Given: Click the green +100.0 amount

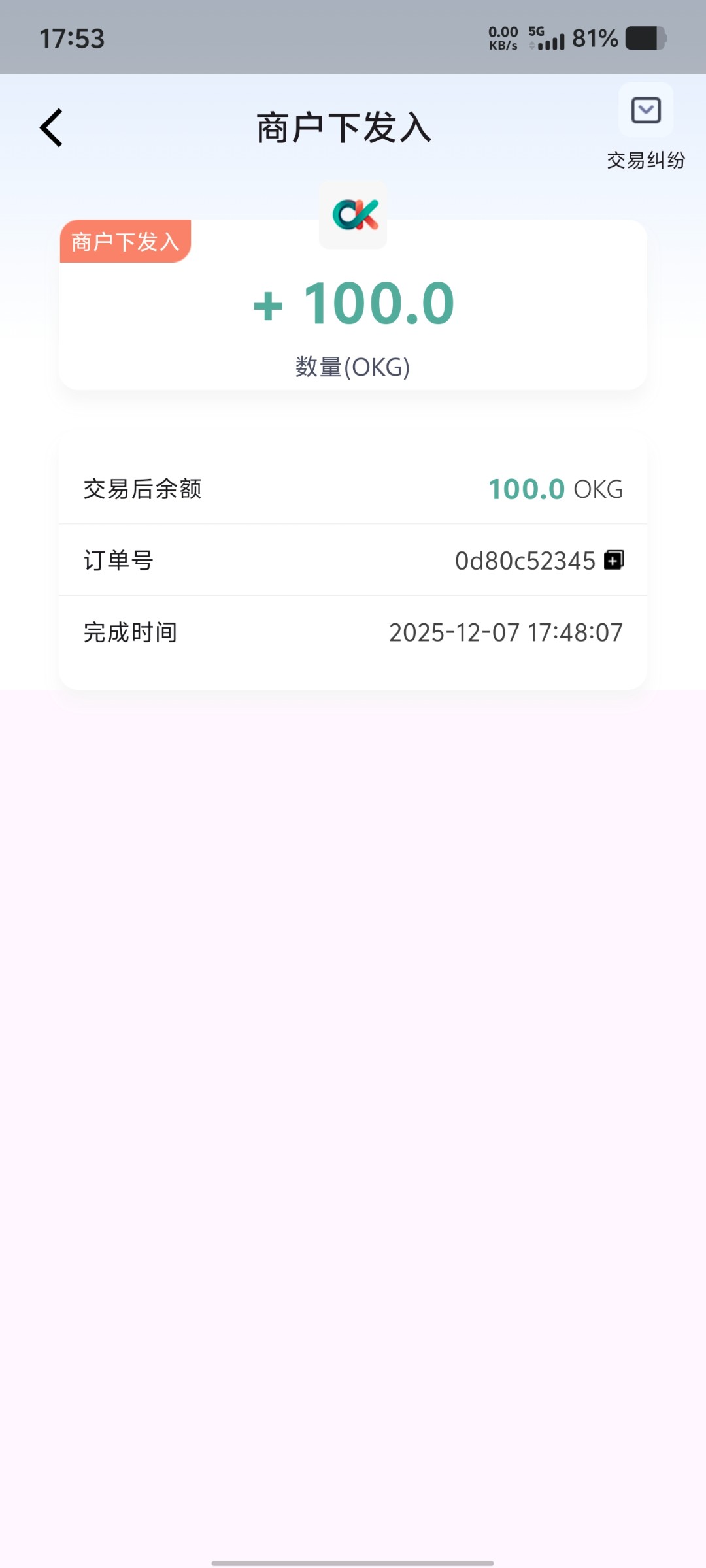Looking at the screenshot, I should click(x=353, y=302).
